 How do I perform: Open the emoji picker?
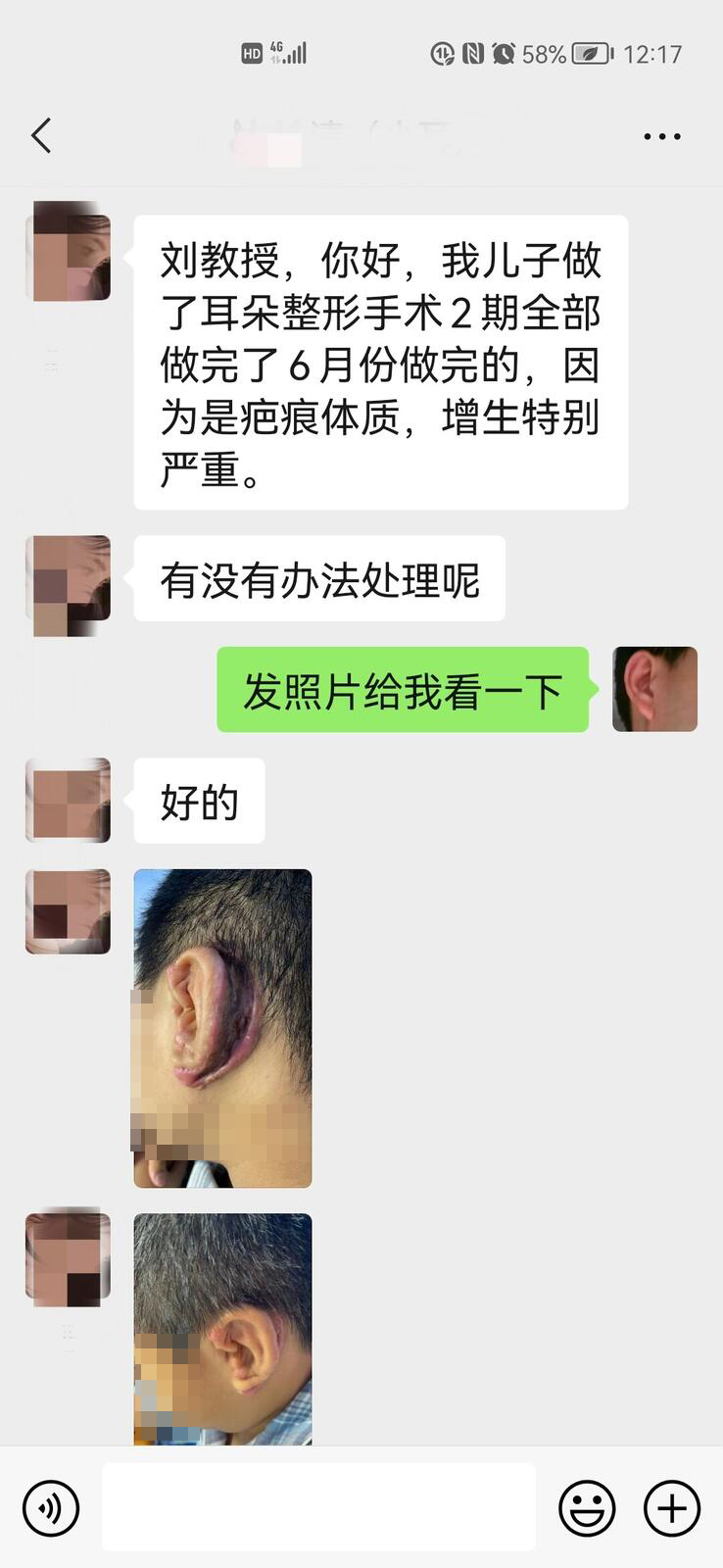pos(587,1507)
